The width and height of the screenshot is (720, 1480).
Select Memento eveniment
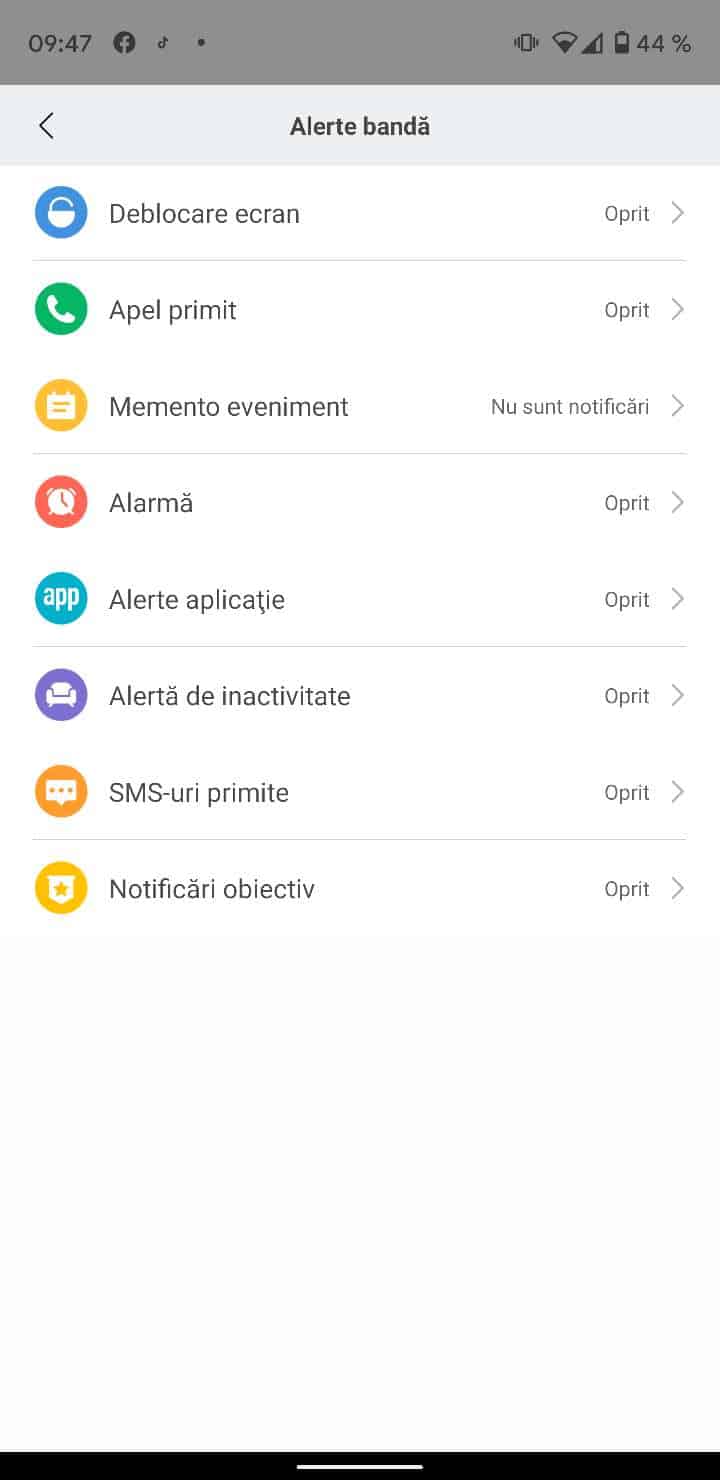(x=360, y=407)
